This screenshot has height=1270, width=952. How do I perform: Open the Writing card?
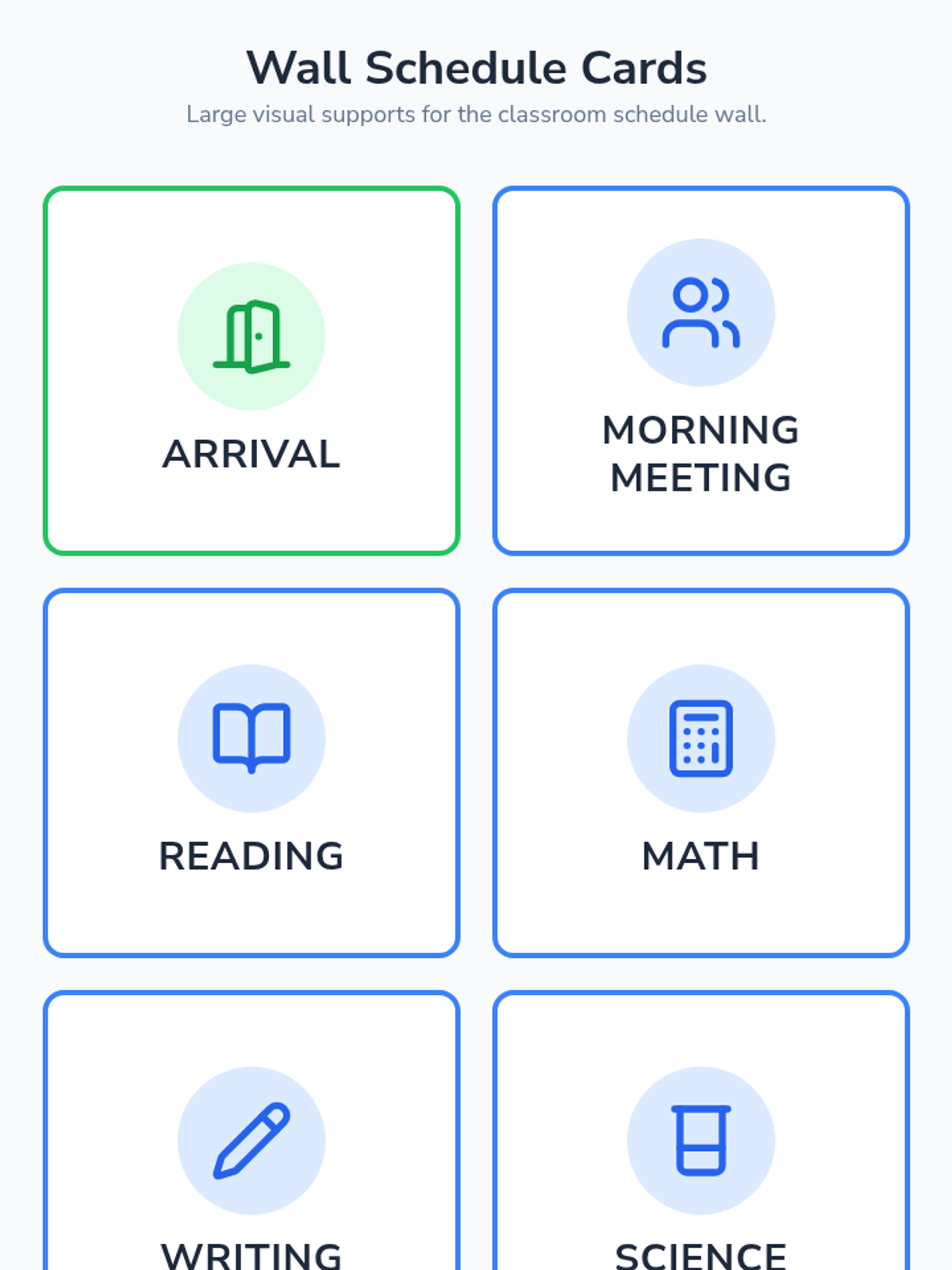click(251, 1143)
